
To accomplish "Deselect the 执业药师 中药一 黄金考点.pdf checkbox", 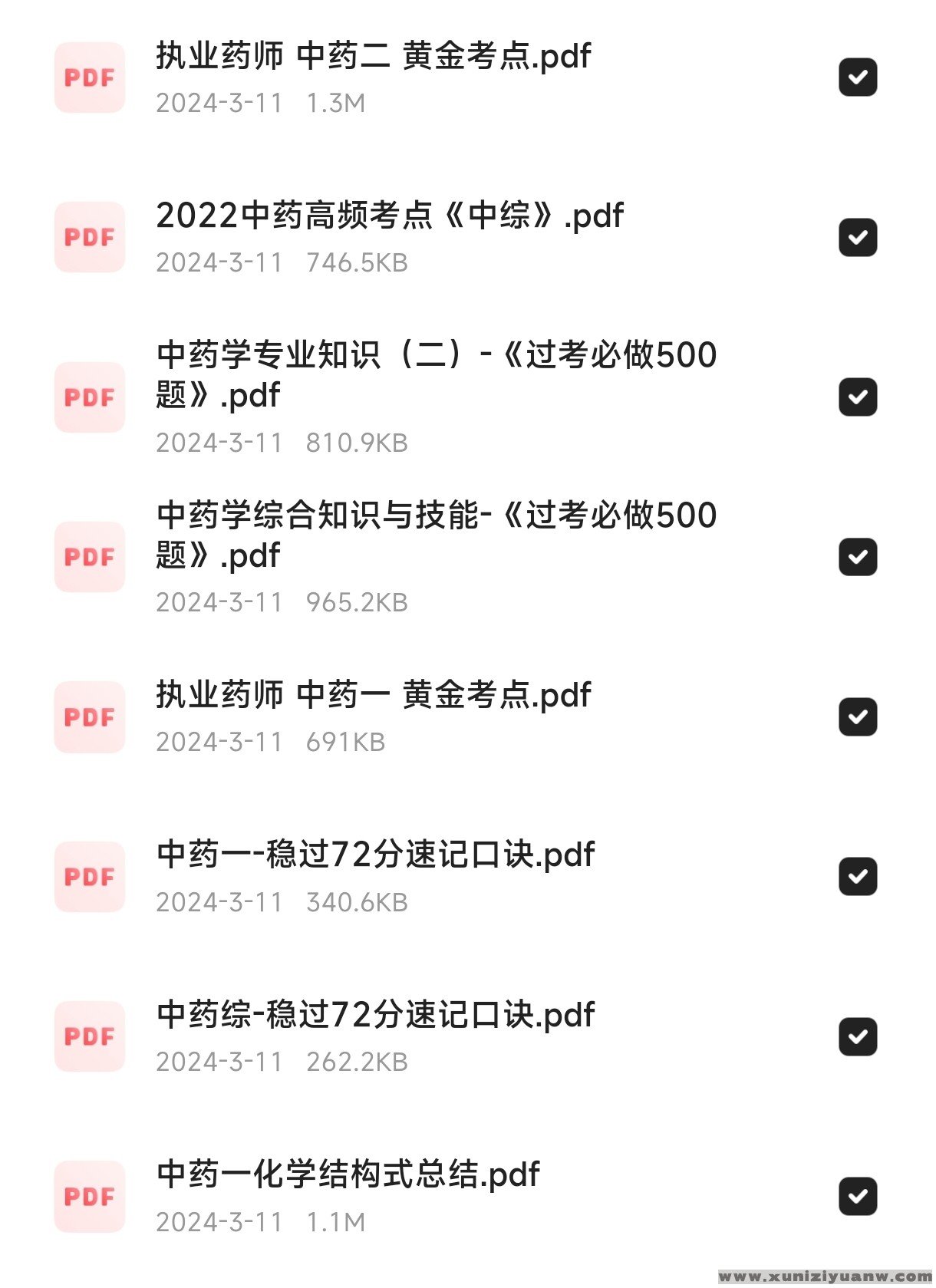I will (858, 717).
